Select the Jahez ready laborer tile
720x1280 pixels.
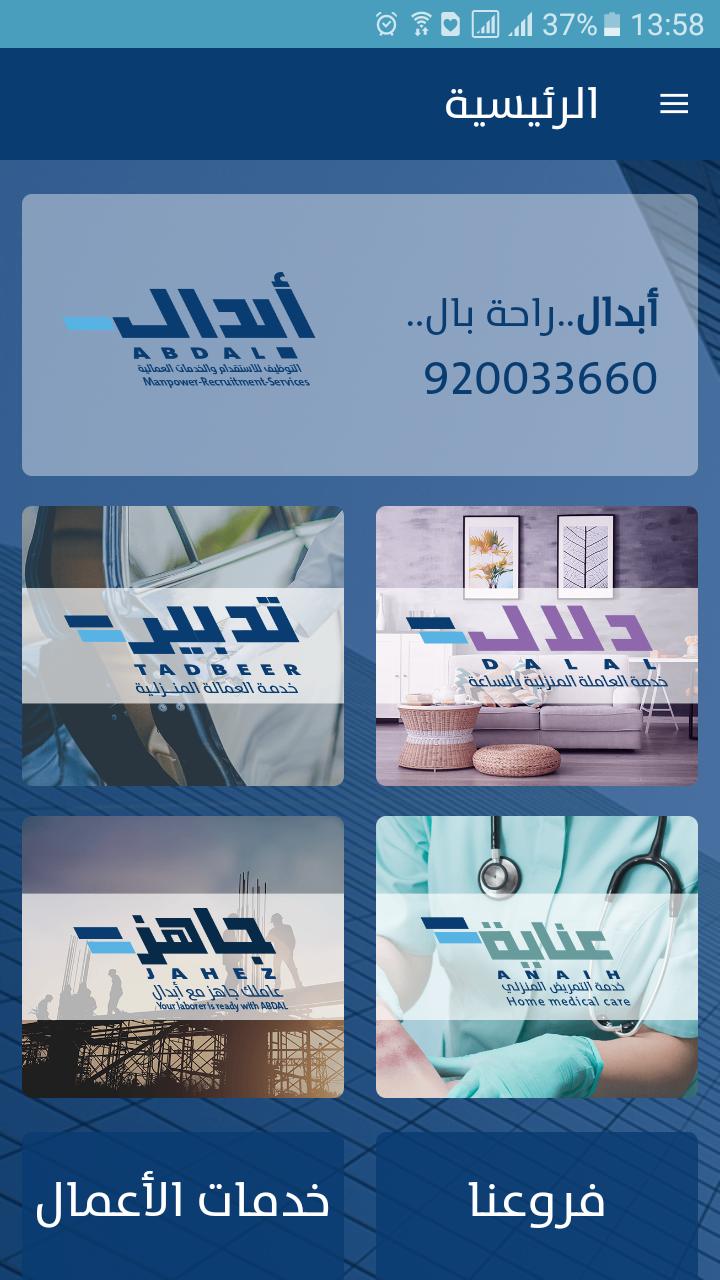[x=183, y=957]
